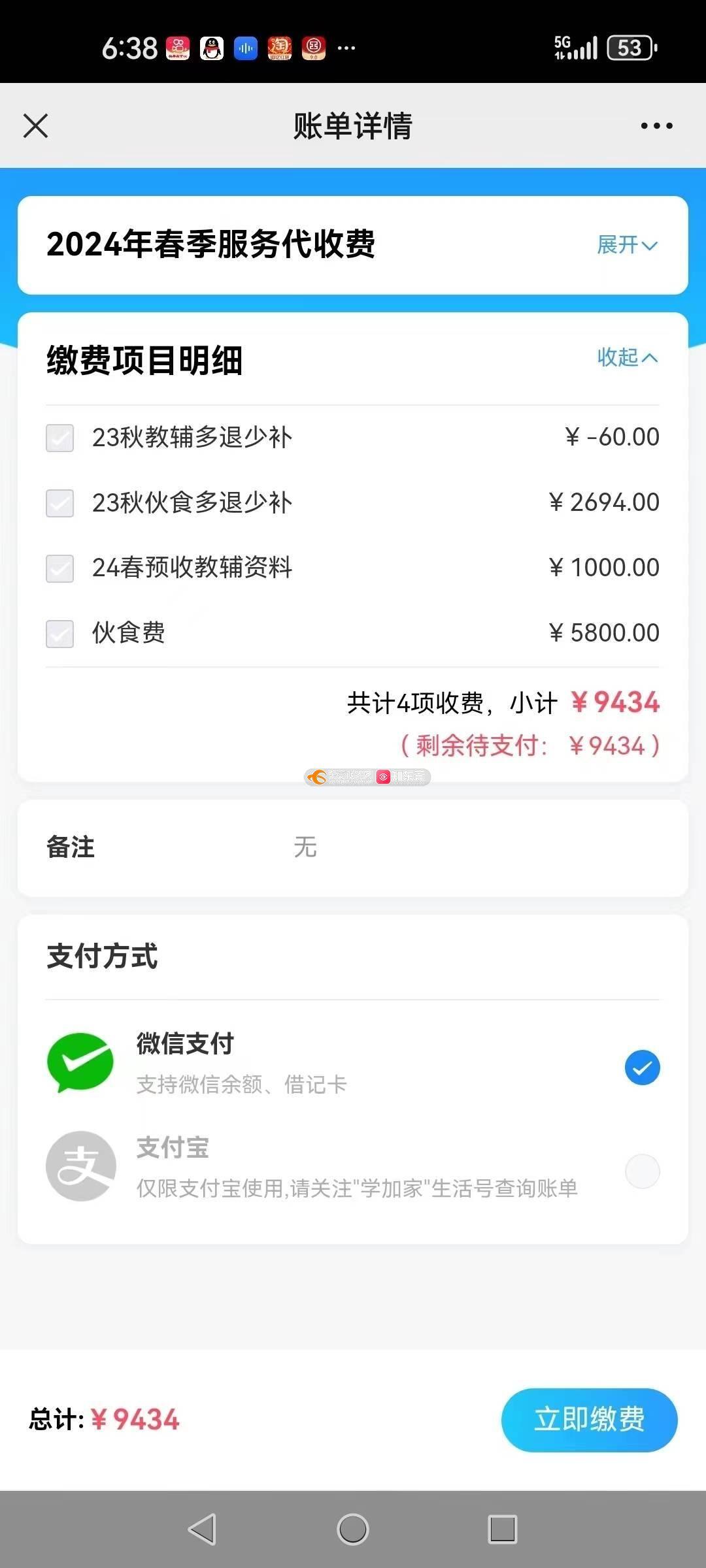Select 微信支付 as payment method
Image resolution: width=706 pixels, height=1568 pixels.
(x=642, y=1068)
